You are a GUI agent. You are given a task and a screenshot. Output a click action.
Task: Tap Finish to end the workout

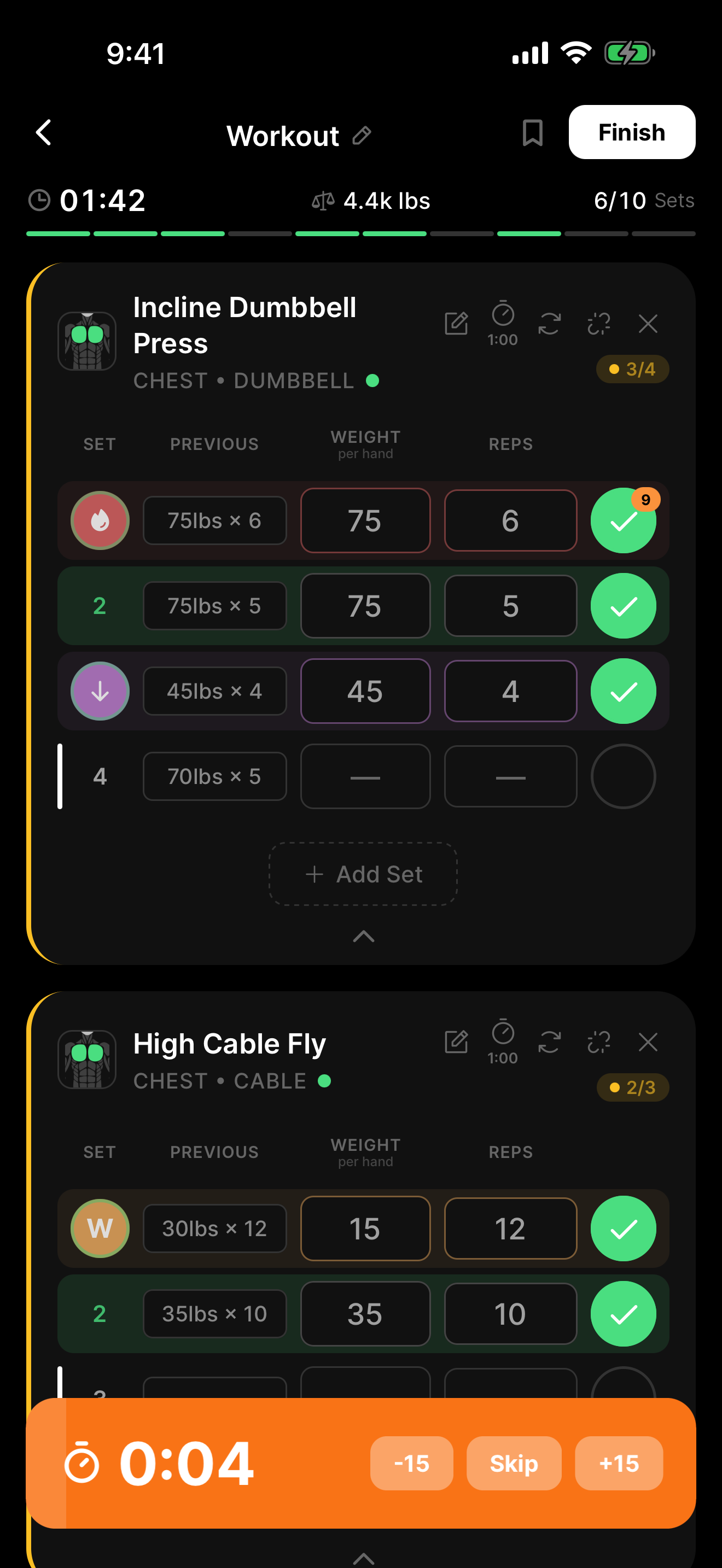631,132
